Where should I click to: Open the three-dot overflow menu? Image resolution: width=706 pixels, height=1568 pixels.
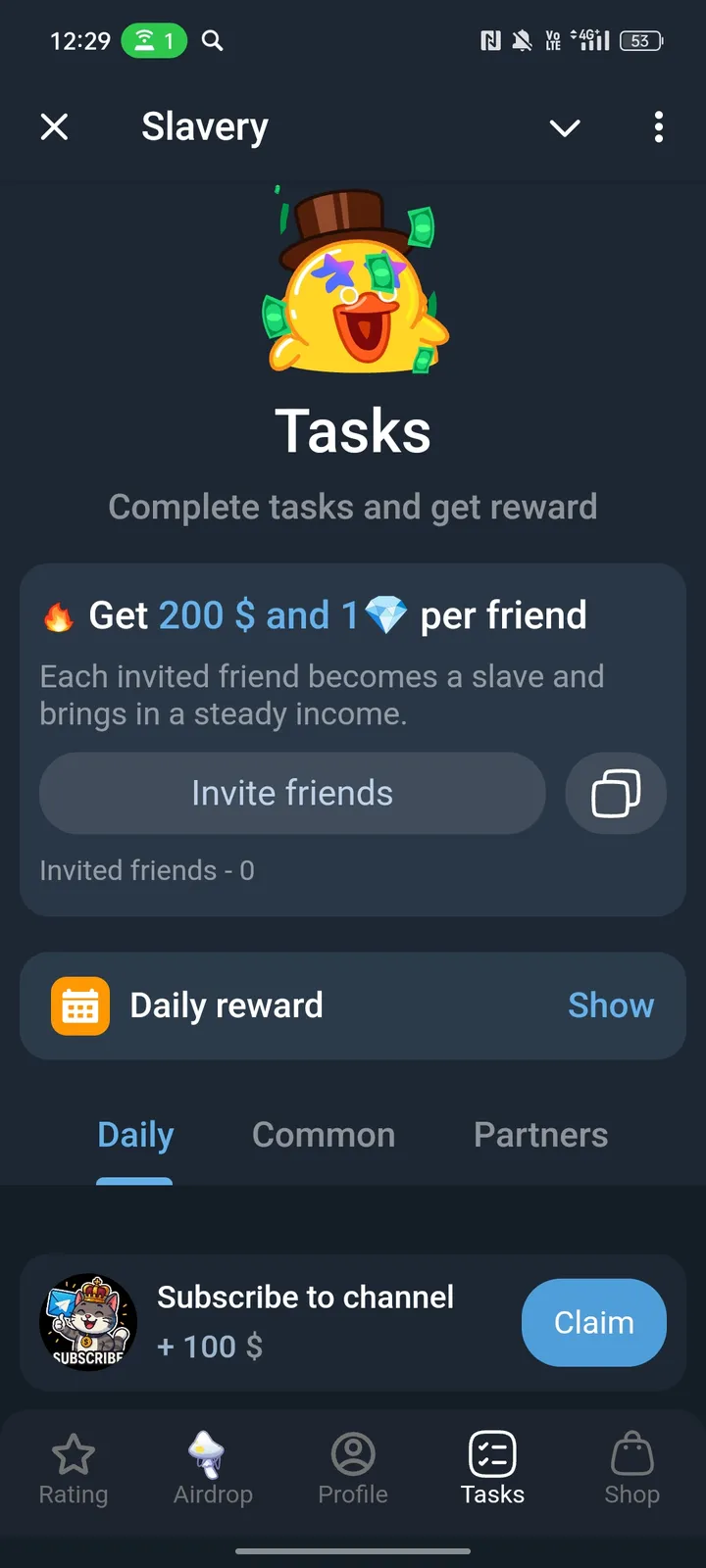point(659,127)
